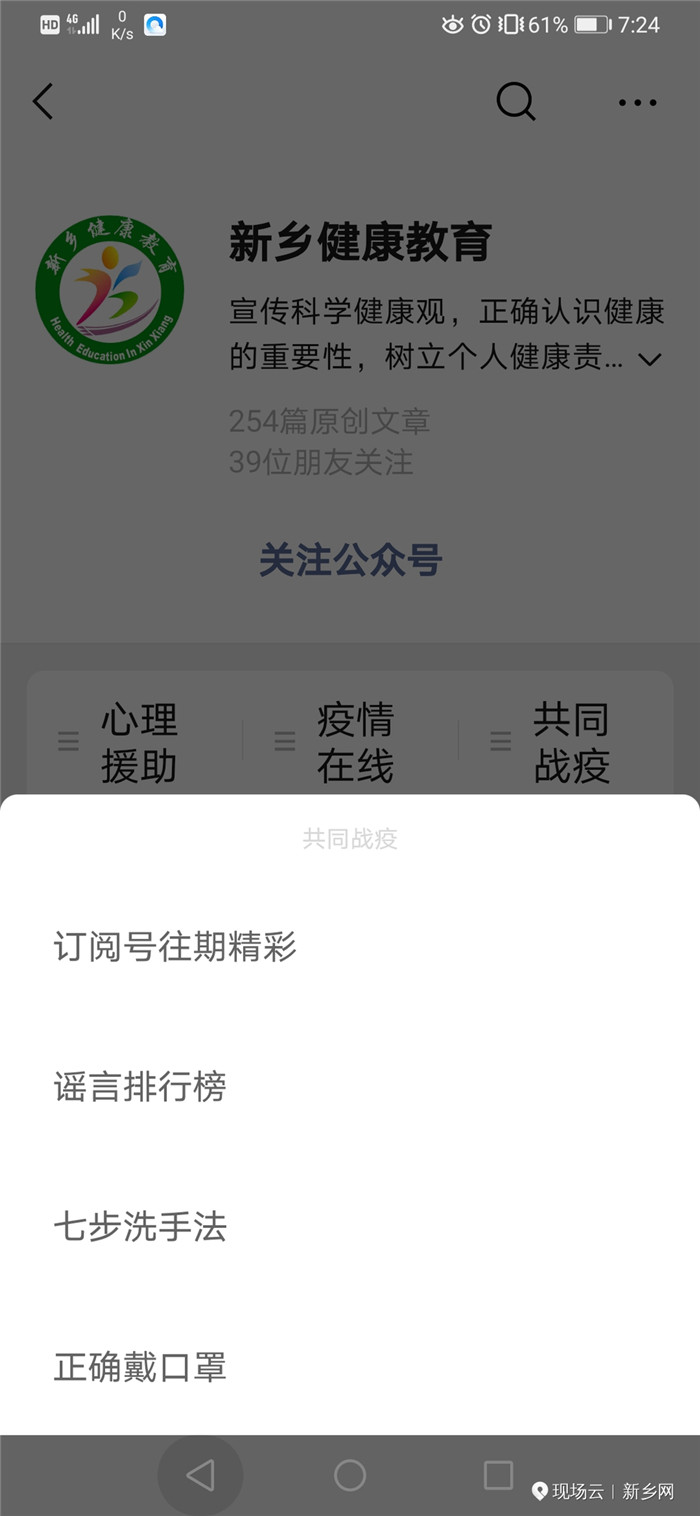Open 七步洗手法 article

coord(140,1226)
